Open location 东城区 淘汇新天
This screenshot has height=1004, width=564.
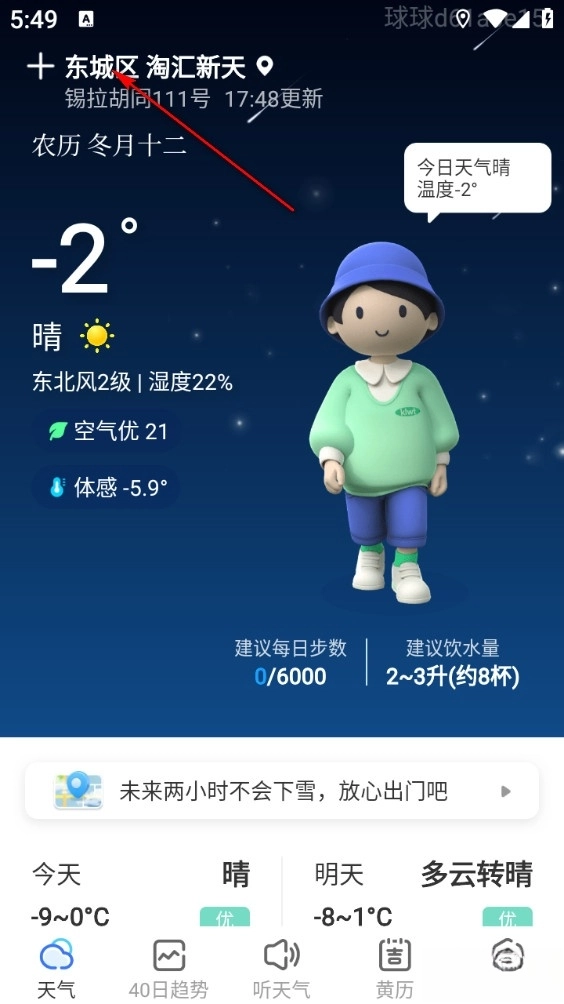click(156, 67)
